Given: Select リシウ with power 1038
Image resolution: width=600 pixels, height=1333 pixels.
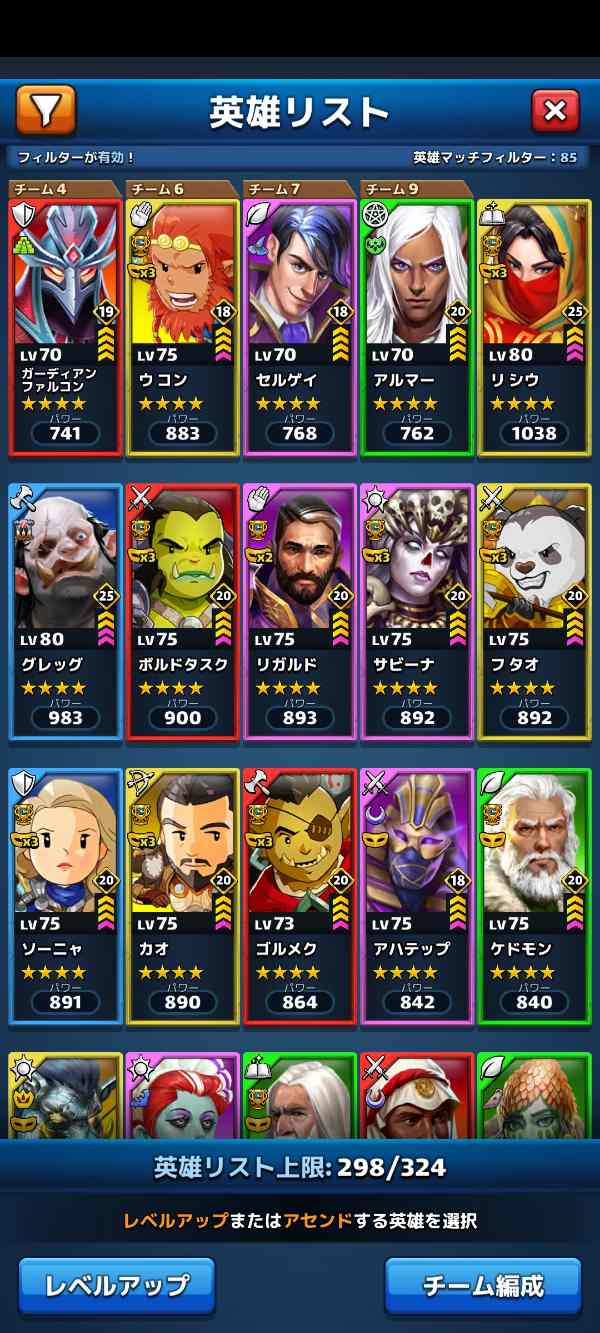Looking at the screenshot, I should tap(534, 327).
